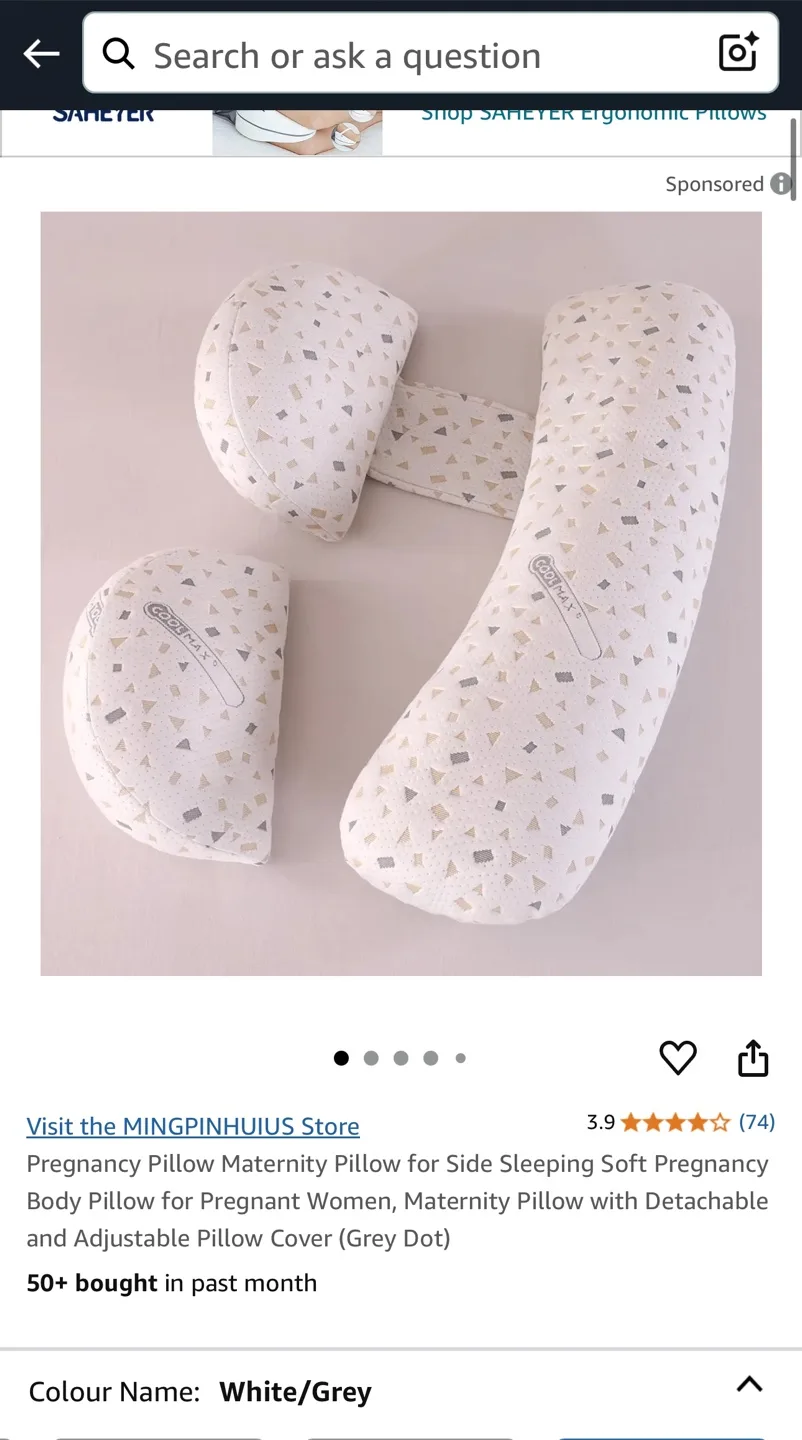
Task: Open the 74 customer reviews
Action: (x=759, y=1122)
